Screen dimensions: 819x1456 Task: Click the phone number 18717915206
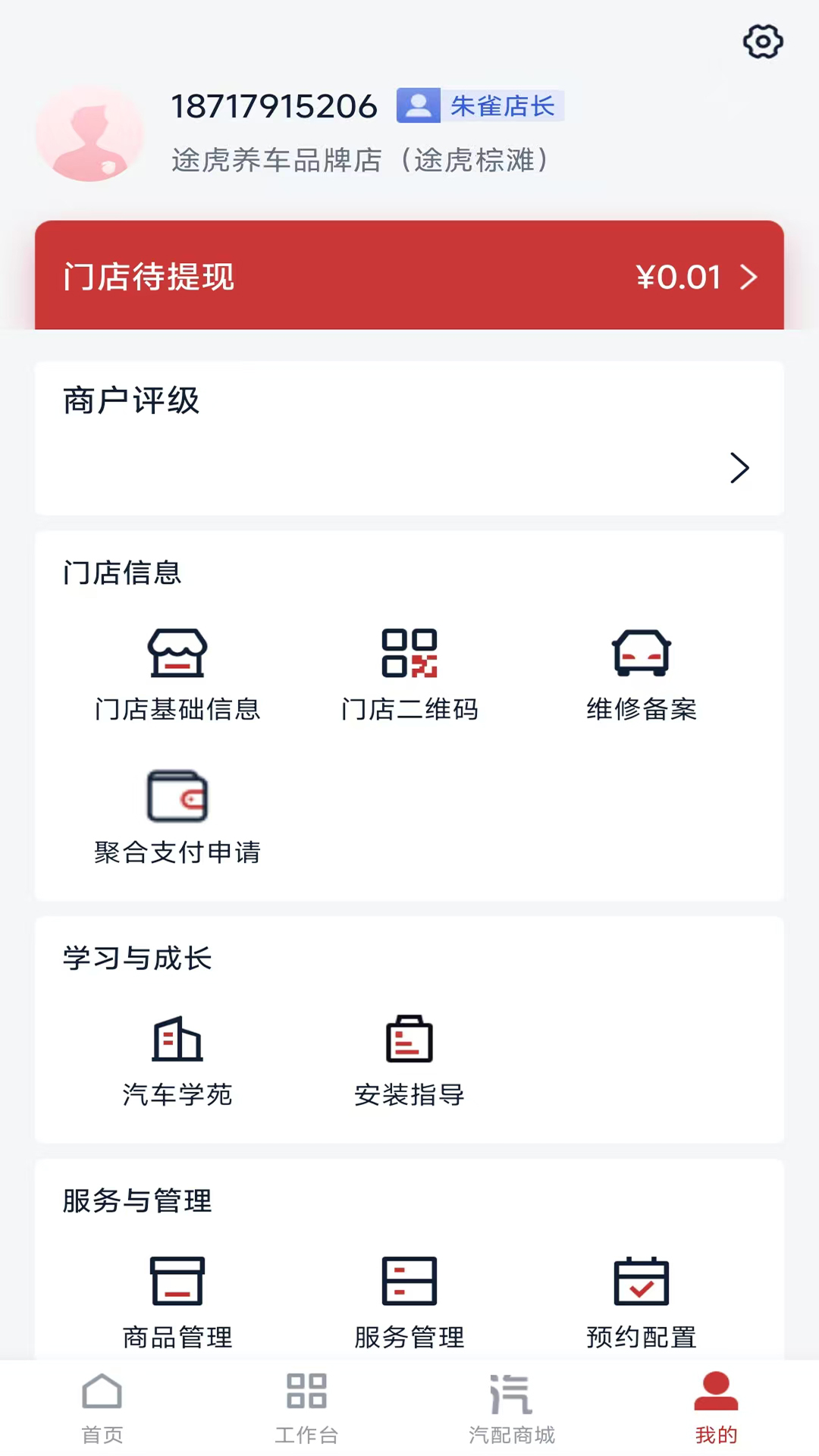(x=275, y=106)
